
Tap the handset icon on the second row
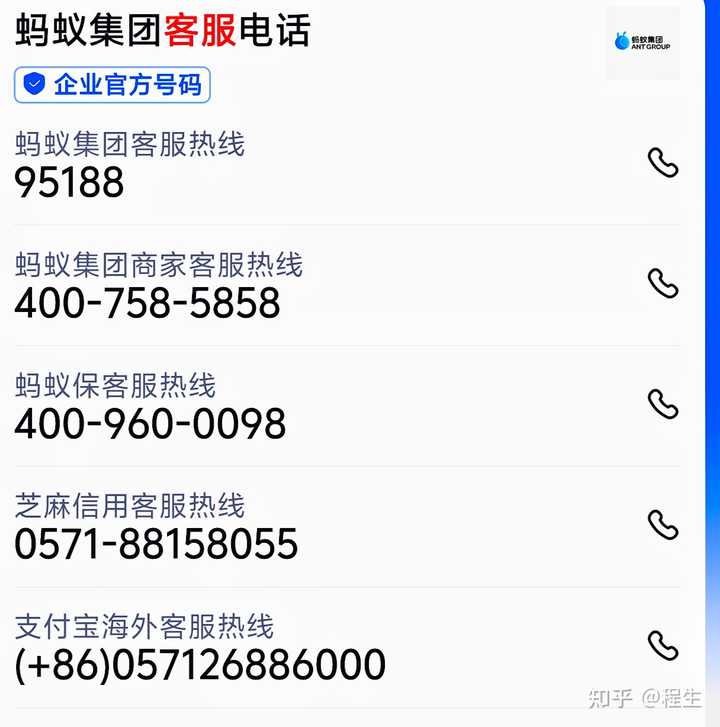click(x=664, y=284)
